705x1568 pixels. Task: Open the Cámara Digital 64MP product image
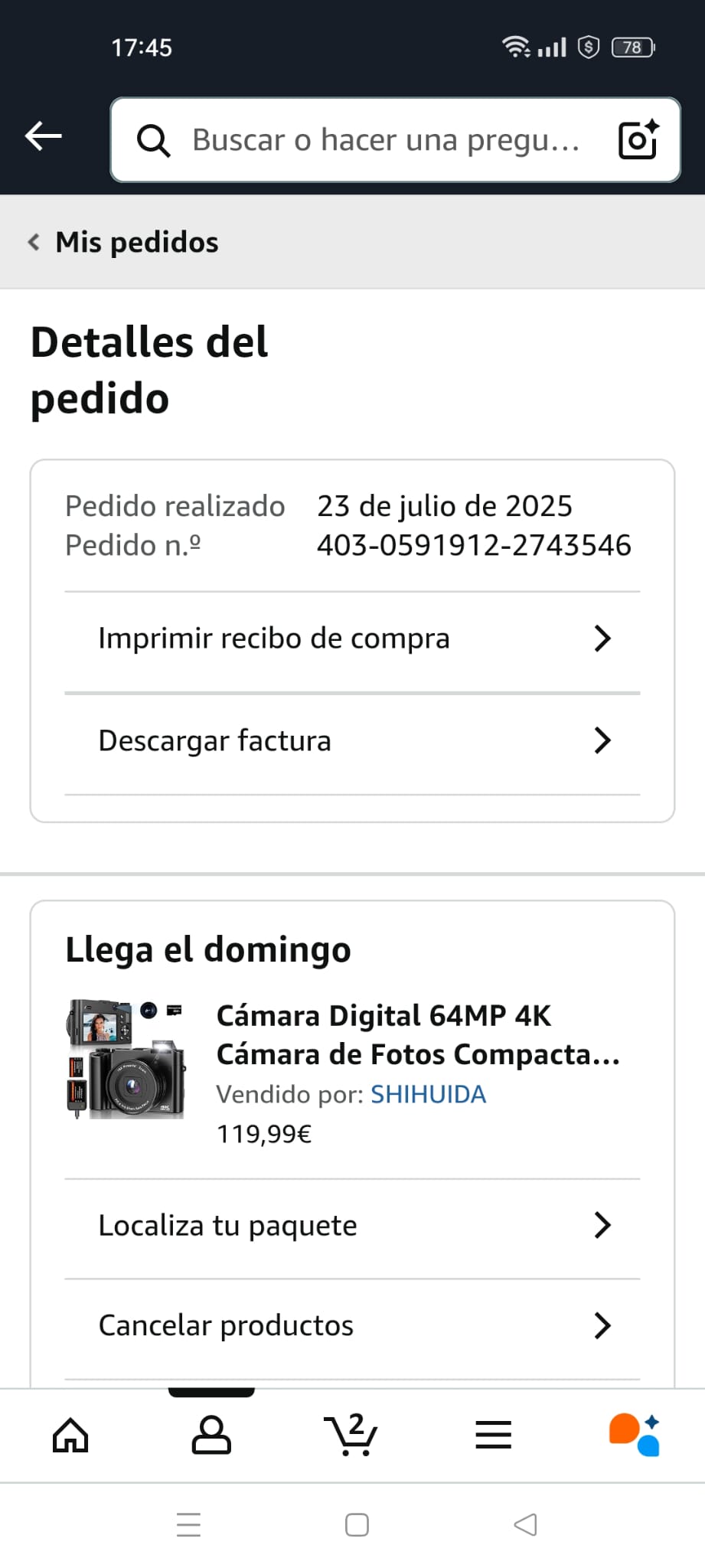coord(126,1059)
